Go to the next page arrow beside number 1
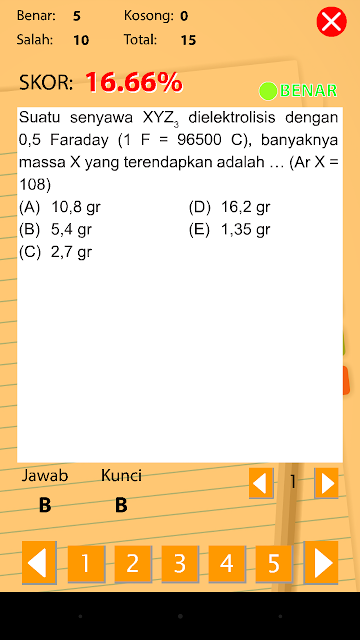The image size is (360, 640). 326,483
